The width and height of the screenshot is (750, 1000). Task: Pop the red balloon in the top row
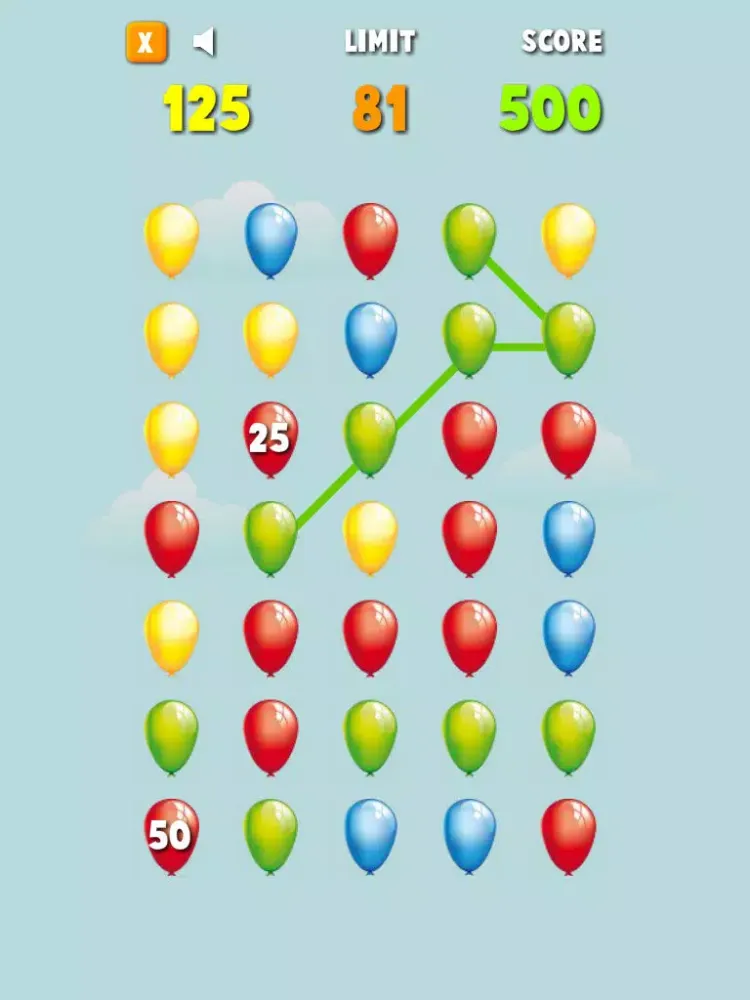coord(369,240)
